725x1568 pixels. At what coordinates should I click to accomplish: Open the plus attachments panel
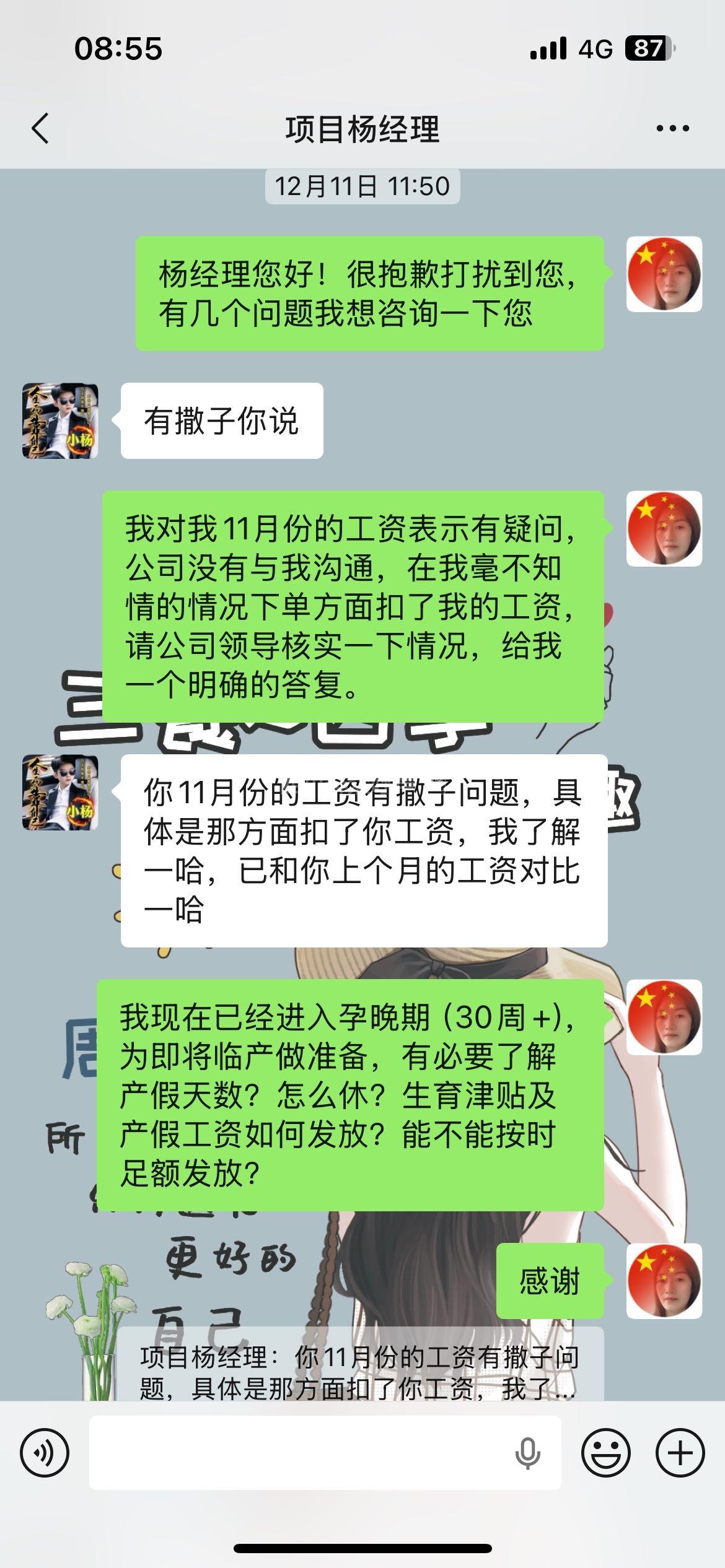tap(680, 1453)
